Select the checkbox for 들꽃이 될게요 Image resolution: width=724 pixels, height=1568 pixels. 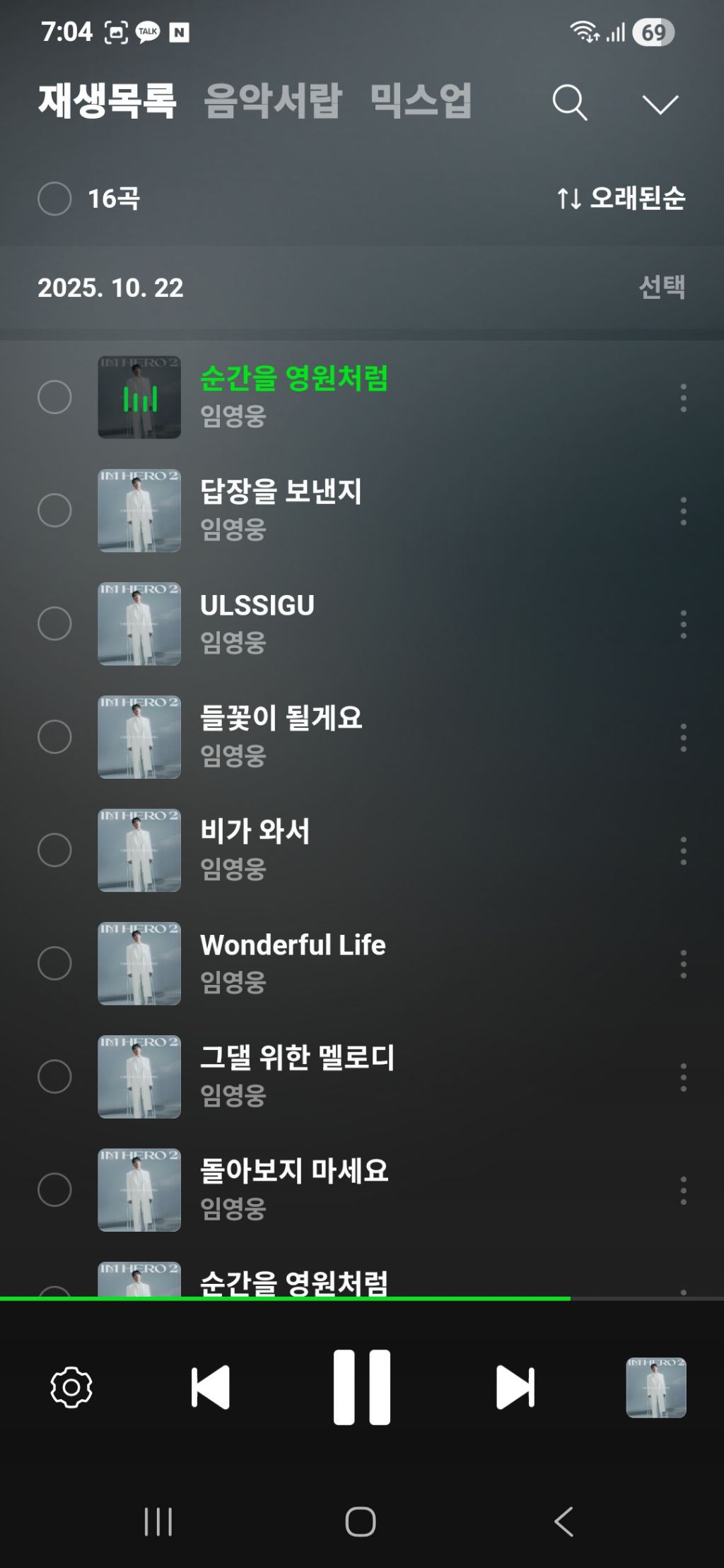pos(54,736)
